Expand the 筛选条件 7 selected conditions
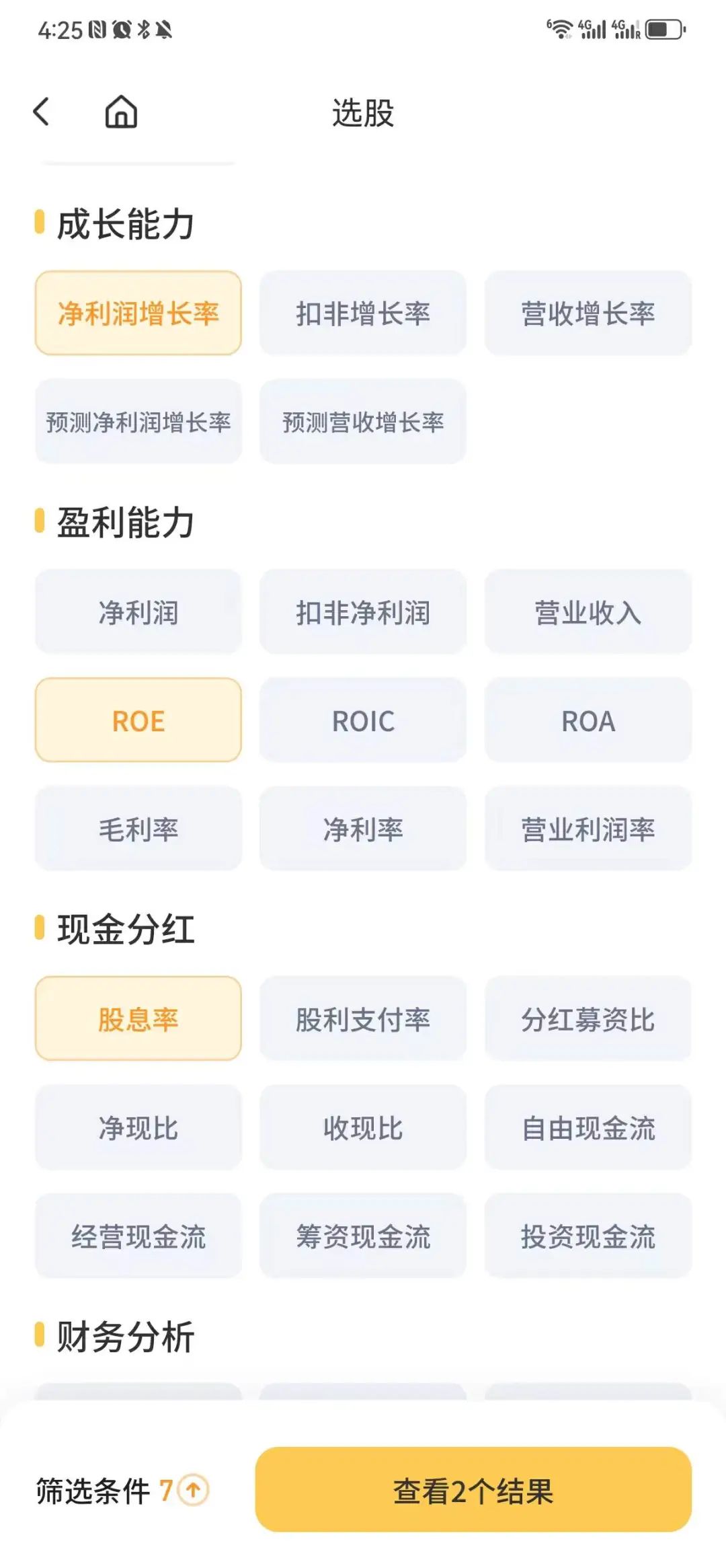Image resolution: width=726 pixels, height=1568 pixels. (122, 1491)
